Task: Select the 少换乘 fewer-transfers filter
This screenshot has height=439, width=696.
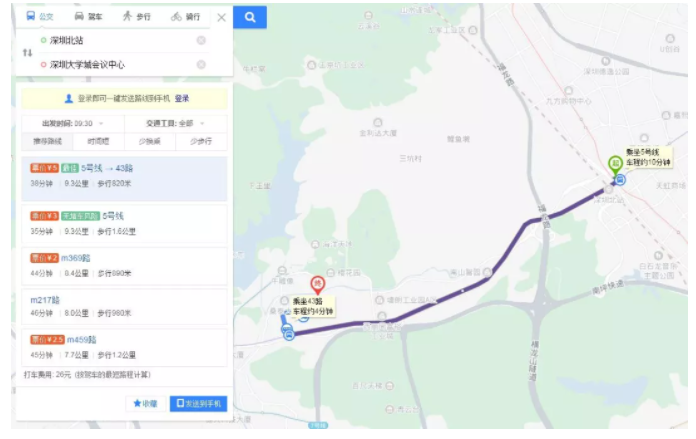Action: tap(149, 141)
